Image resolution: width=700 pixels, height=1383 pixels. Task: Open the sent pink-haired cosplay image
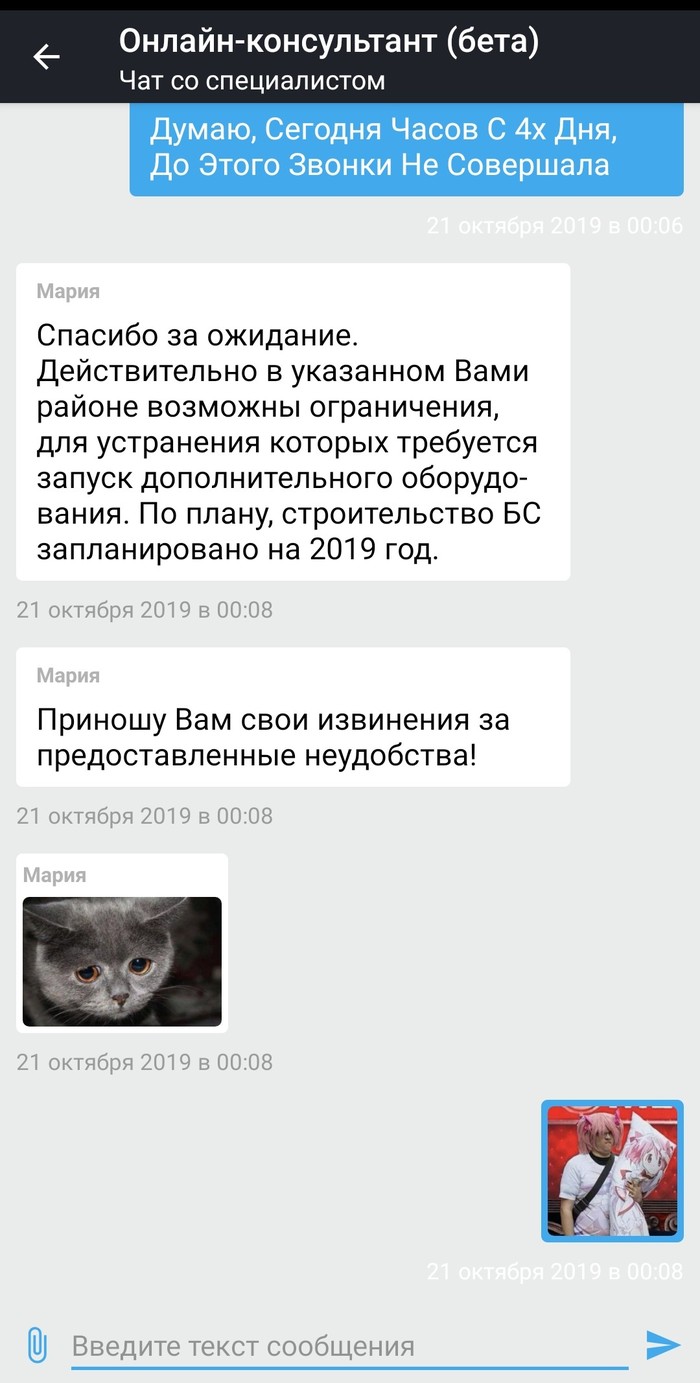click(612, 1171)
